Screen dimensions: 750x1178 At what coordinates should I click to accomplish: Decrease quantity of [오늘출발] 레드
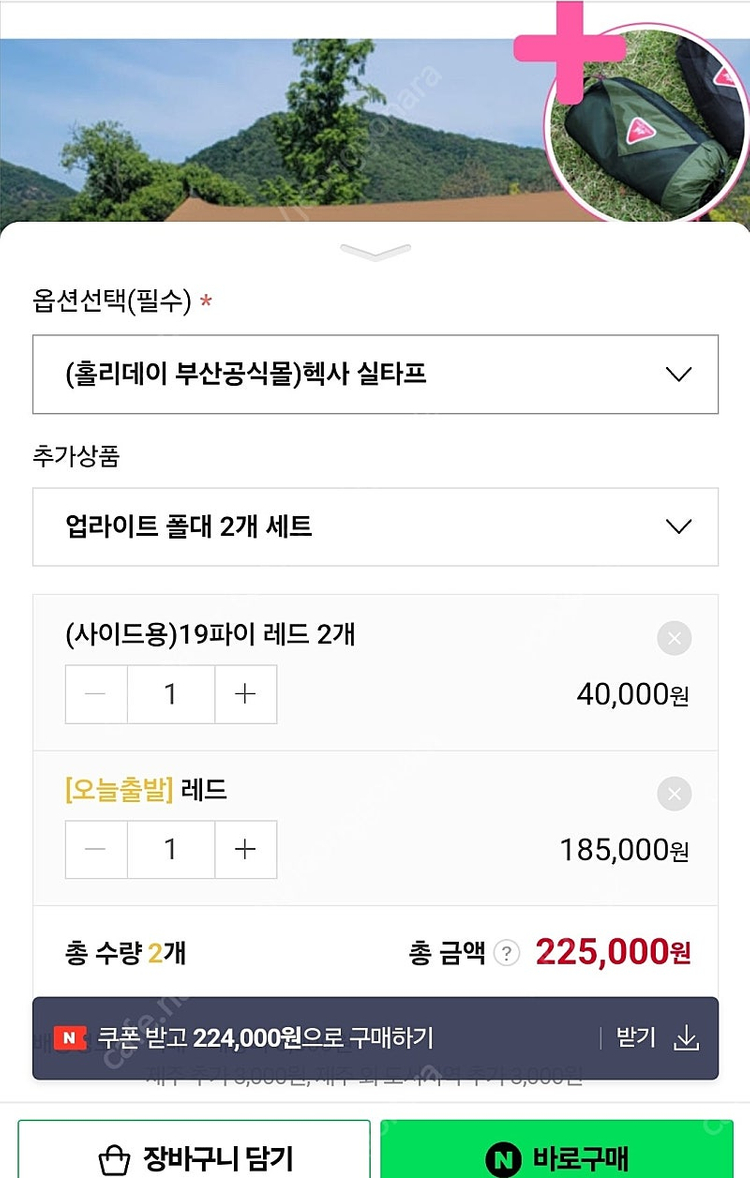[x=95, y=849]
